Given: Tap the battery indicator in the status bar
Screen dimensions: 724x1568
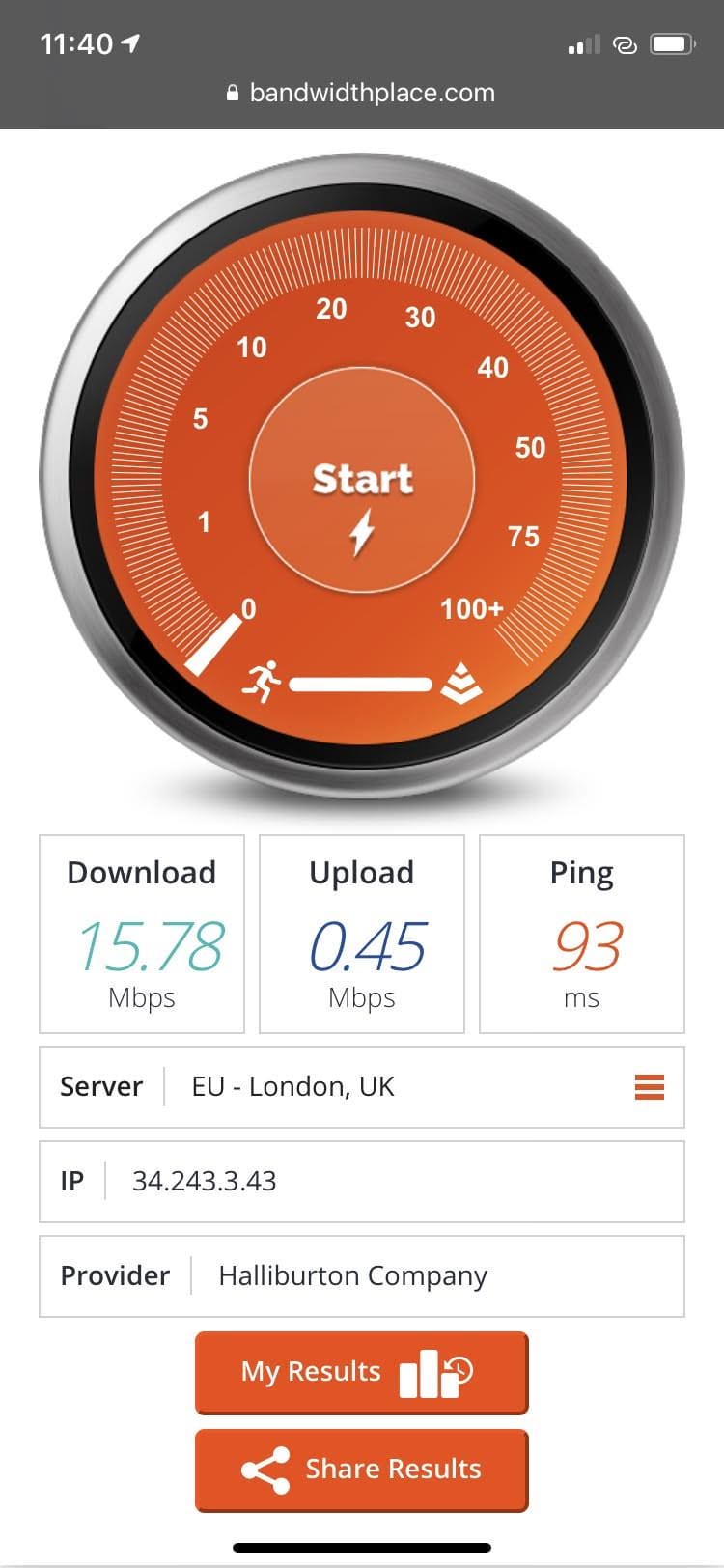Looking at the screenshot, I should pos(671,42).
